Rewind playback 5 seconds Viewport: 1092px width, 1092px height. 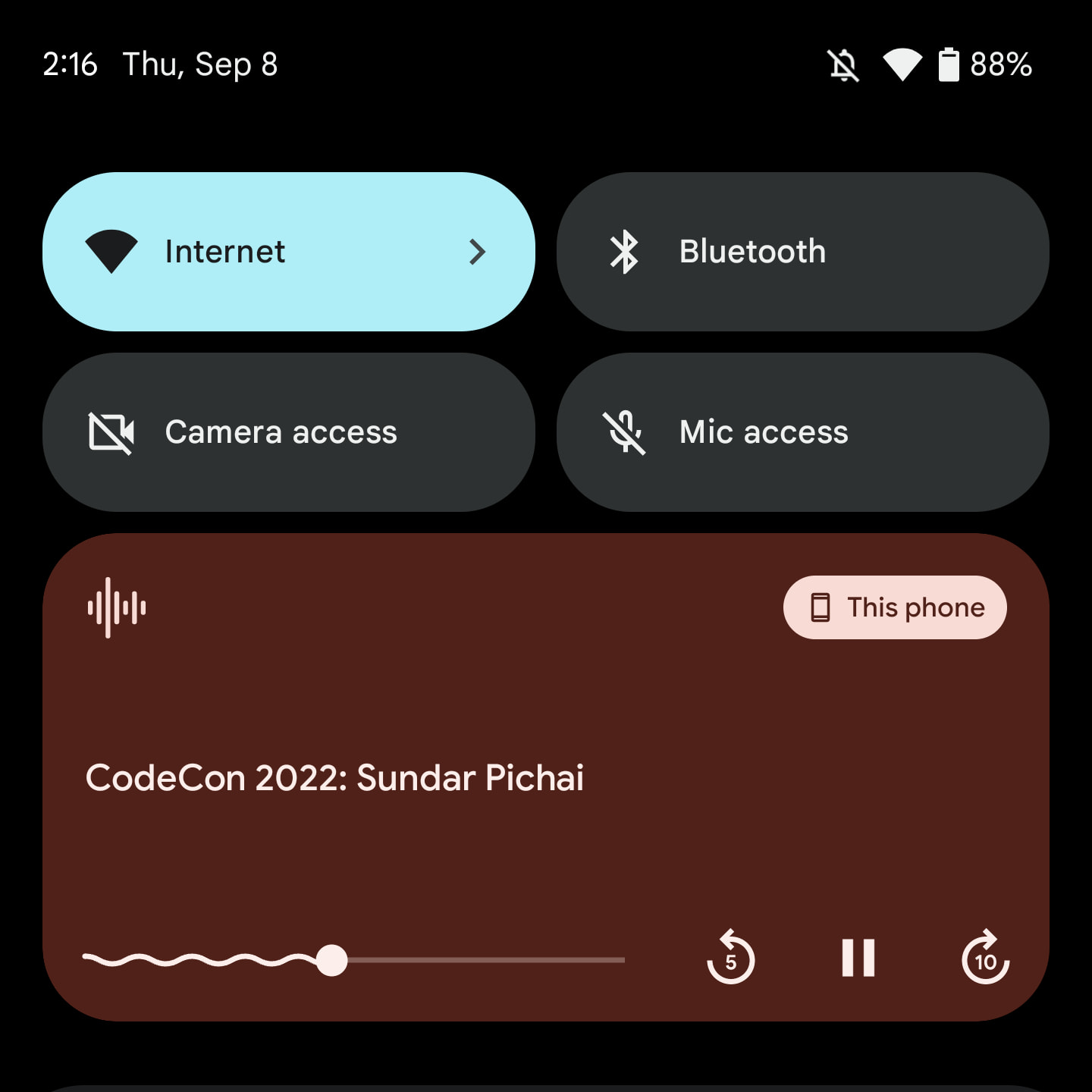coord(730,959)
